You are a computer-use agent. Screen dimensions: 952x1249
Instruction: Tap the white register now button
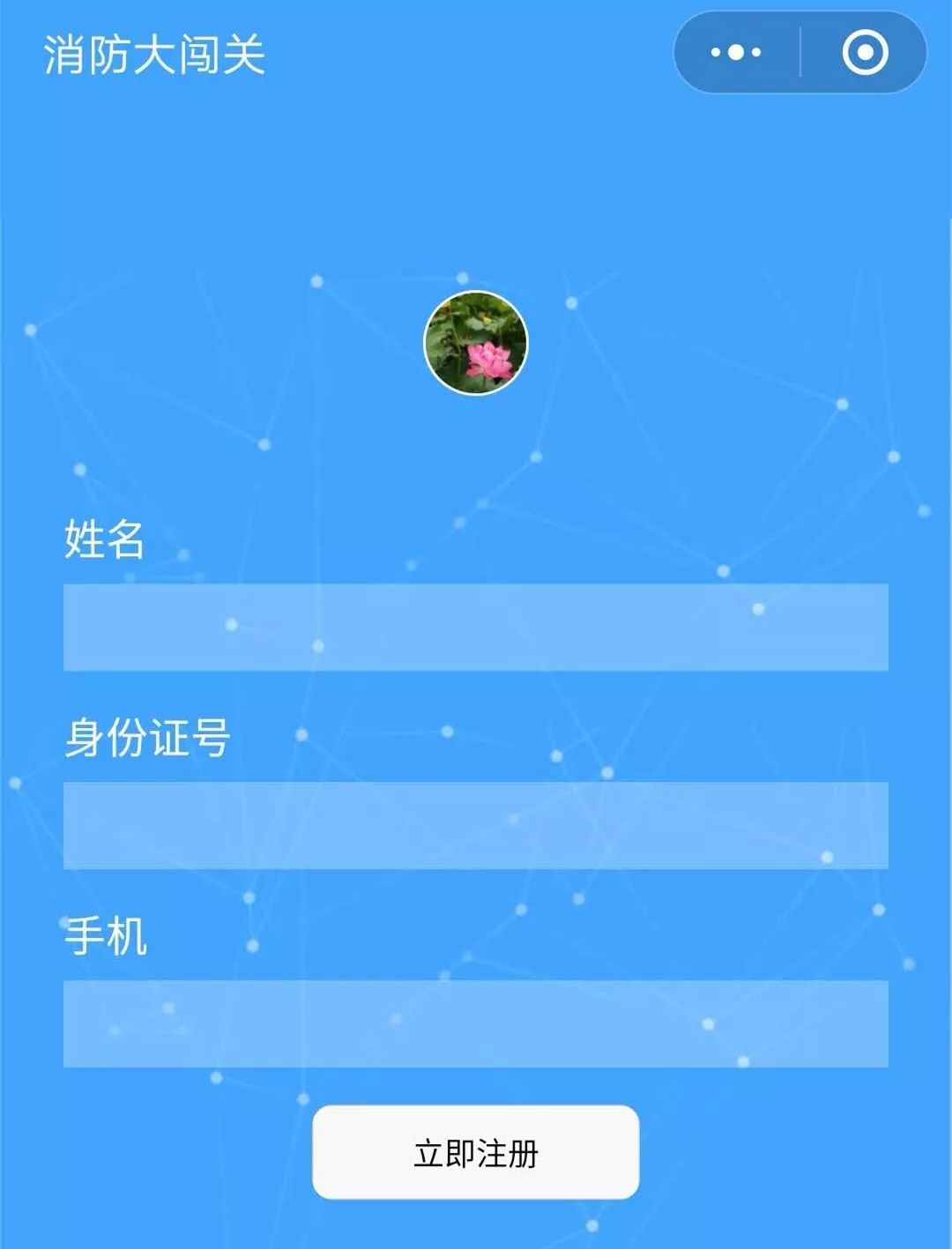pyautogui.click(x=476, y=1152)
